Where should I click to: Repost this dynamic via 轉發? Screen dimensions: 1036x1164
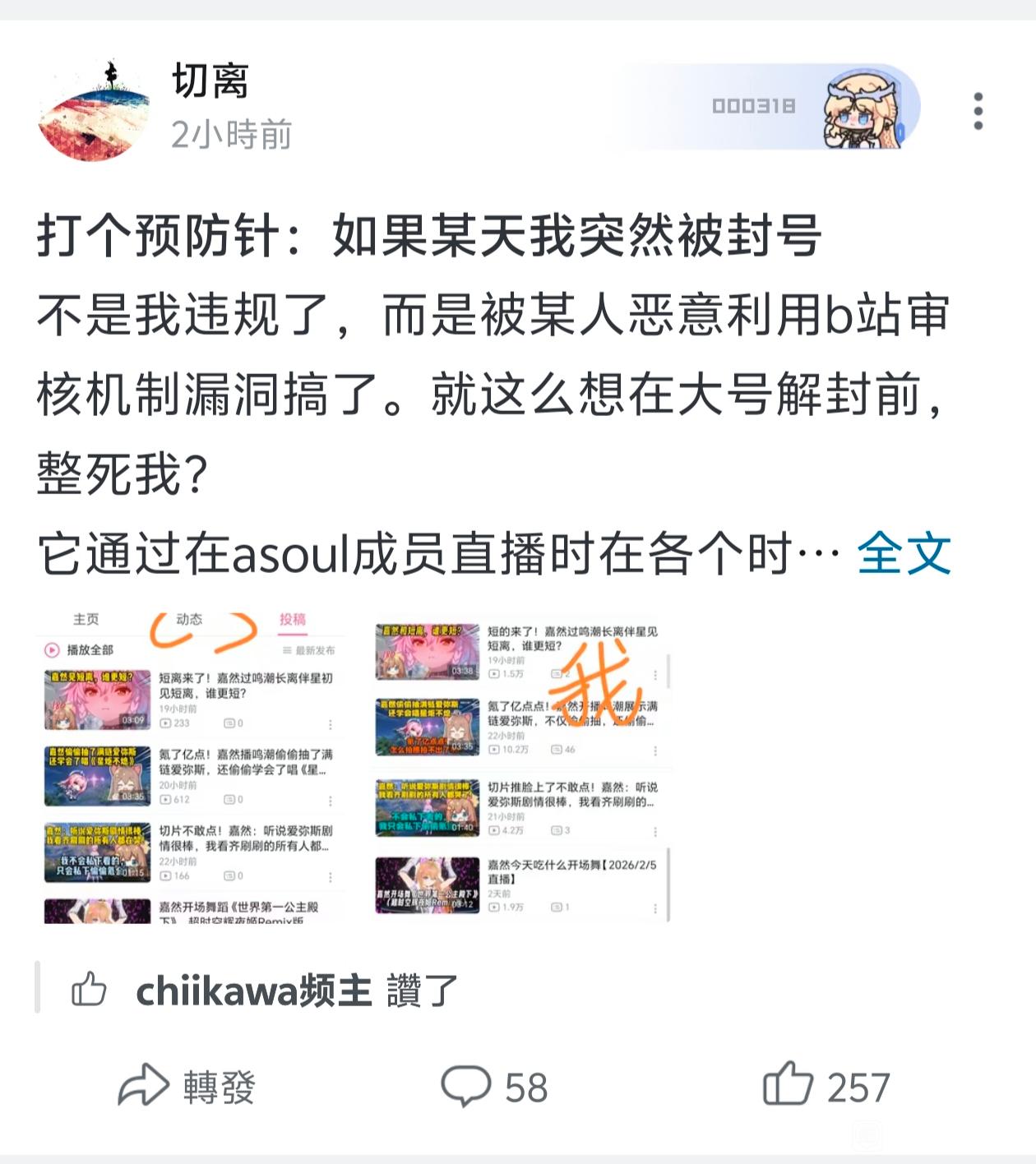pos(187,1087)
